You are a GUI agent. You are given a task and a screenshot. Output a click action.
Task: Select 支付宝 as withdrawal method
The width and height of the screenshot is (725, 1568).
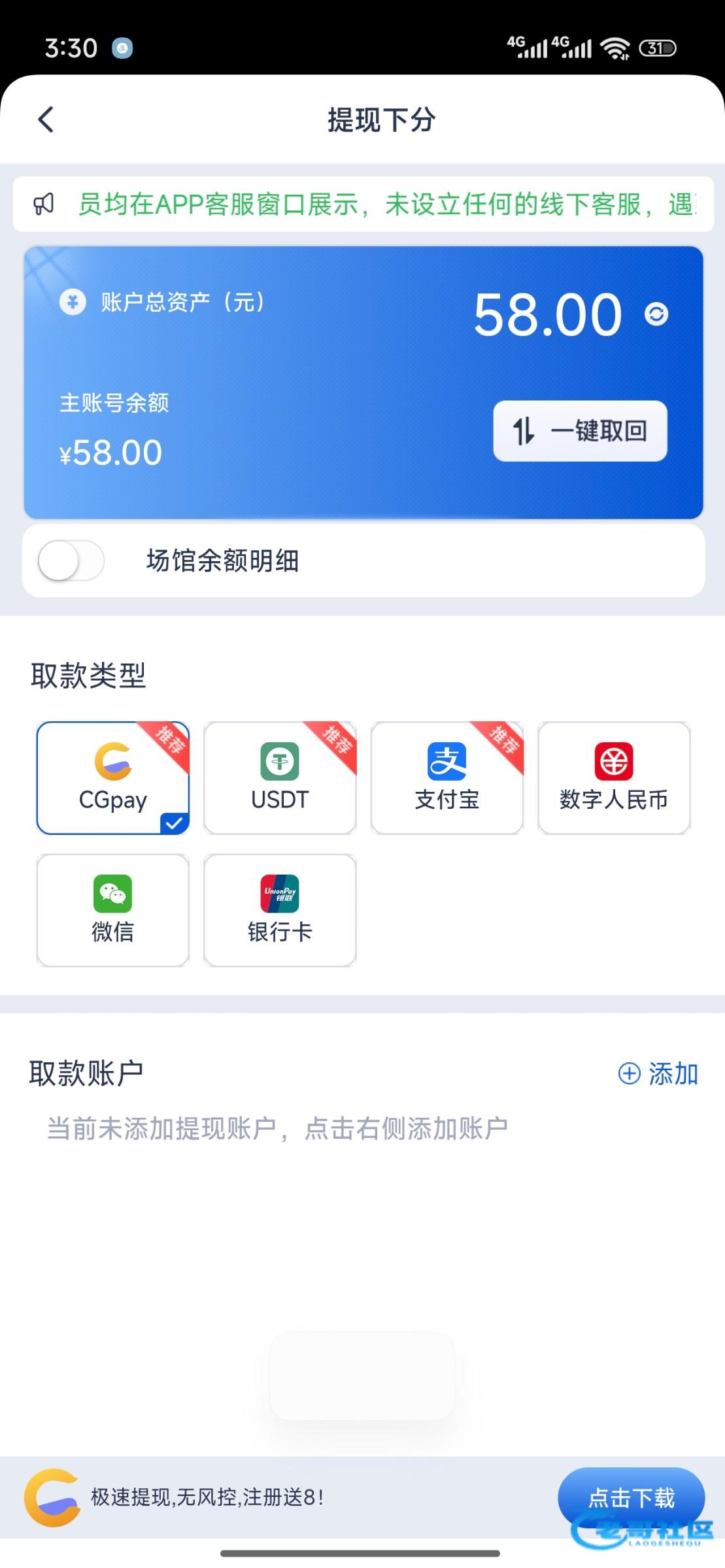(x=447, y=777)
